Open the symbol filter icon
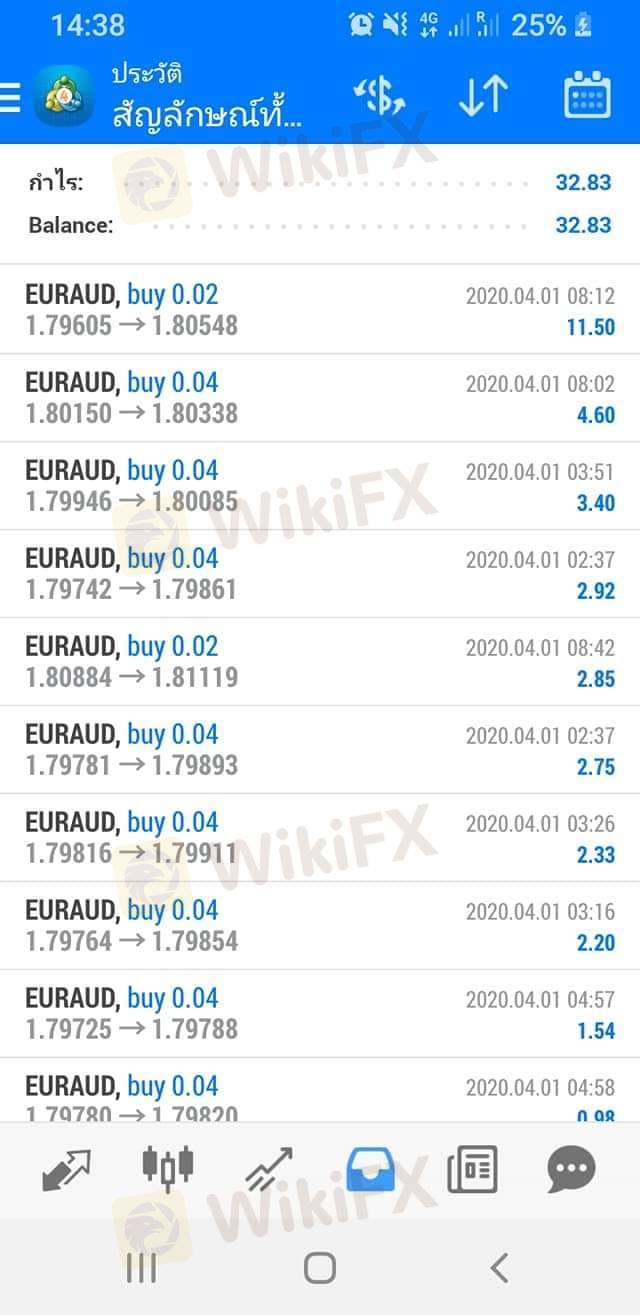 379,97
